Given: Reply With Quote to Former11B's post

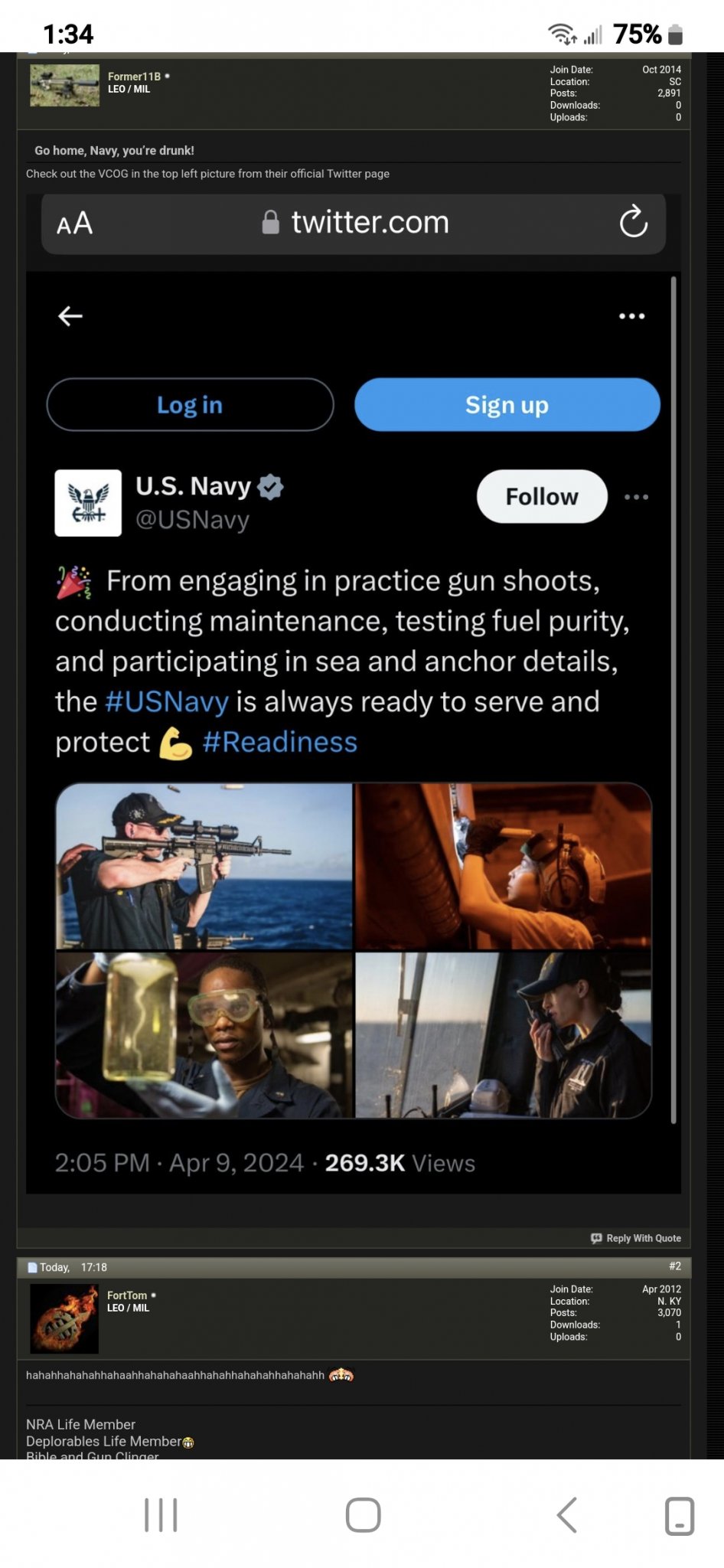Looking at the screenshot, I should tap(636, 1238).
